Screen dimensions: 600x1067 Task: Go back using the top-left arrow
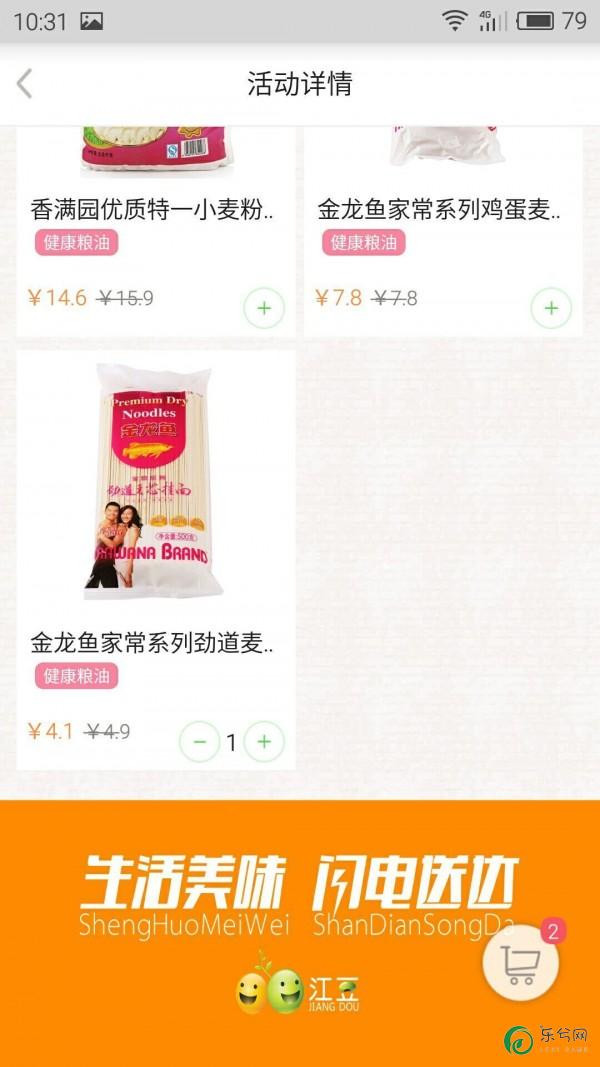[x=26, y=84]
